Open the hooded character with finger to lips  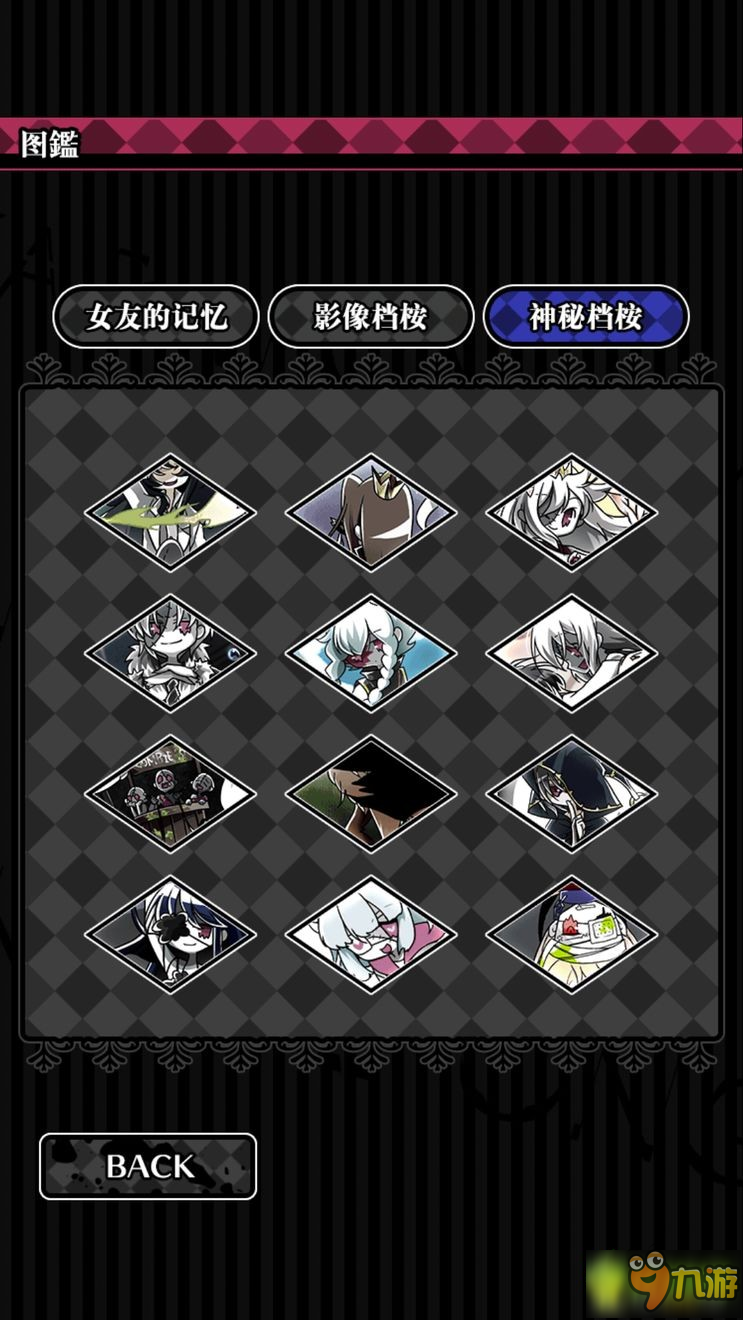click(572, 794)
